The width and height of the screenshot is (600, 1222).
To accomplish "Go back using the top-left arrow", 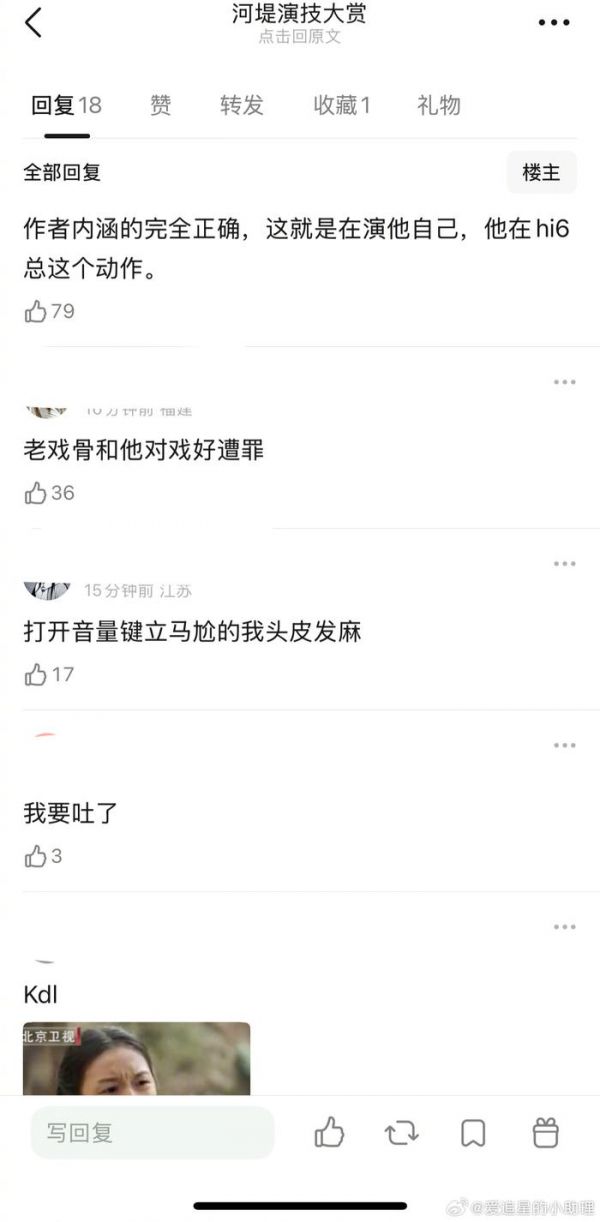I will [x=33, y=23].
